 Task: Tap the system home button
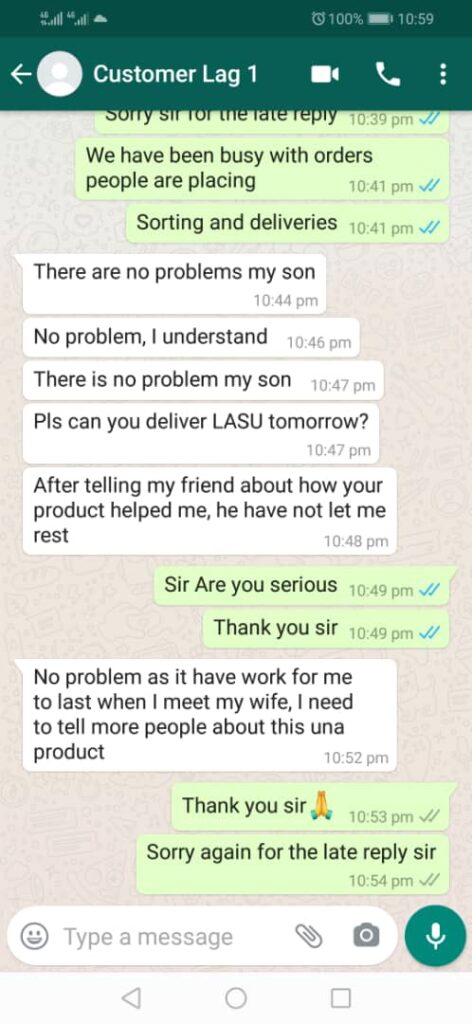pyautogui.click(x=236, y=997)
